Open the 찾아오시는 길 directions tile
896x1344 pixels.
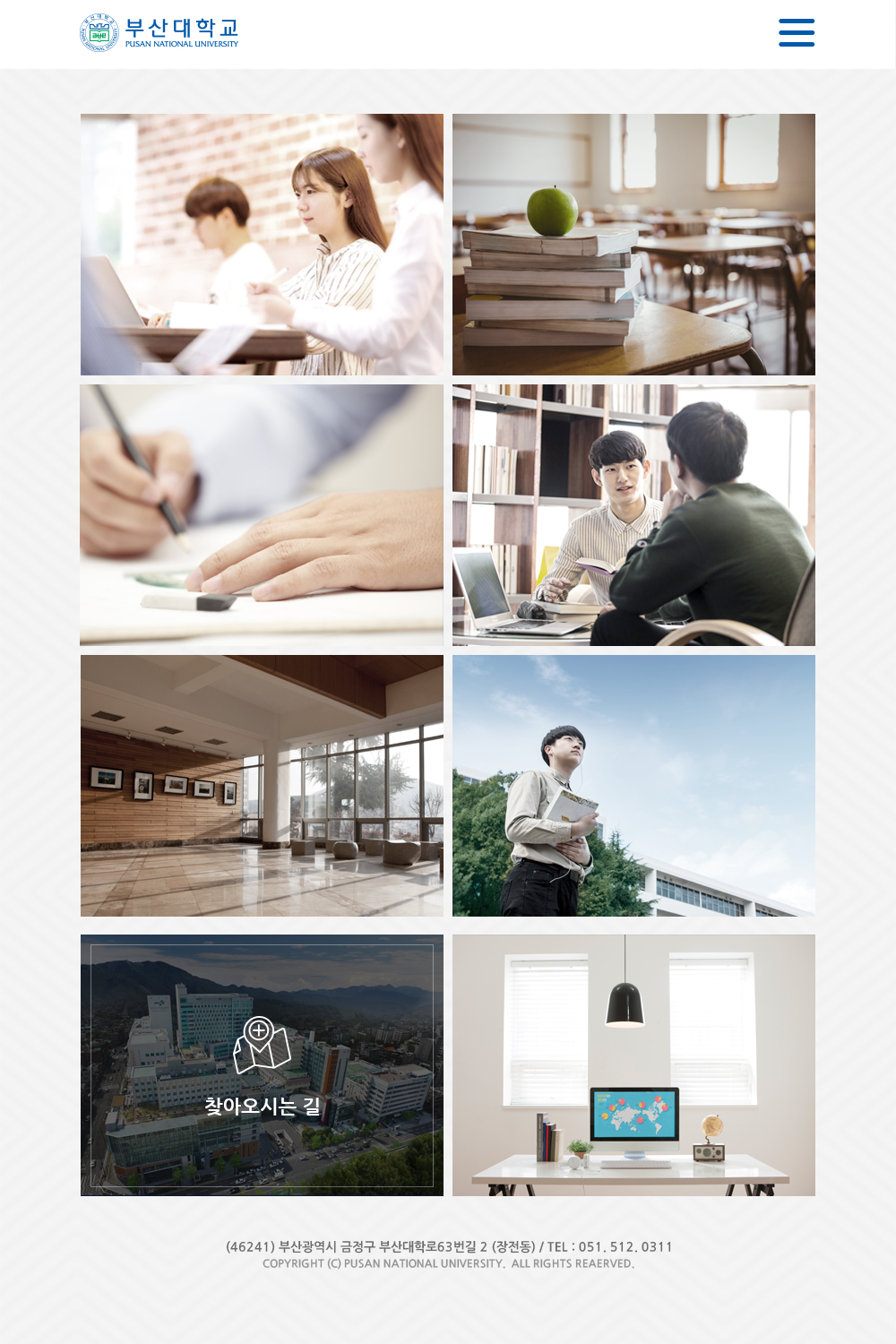coord(262,1065)
